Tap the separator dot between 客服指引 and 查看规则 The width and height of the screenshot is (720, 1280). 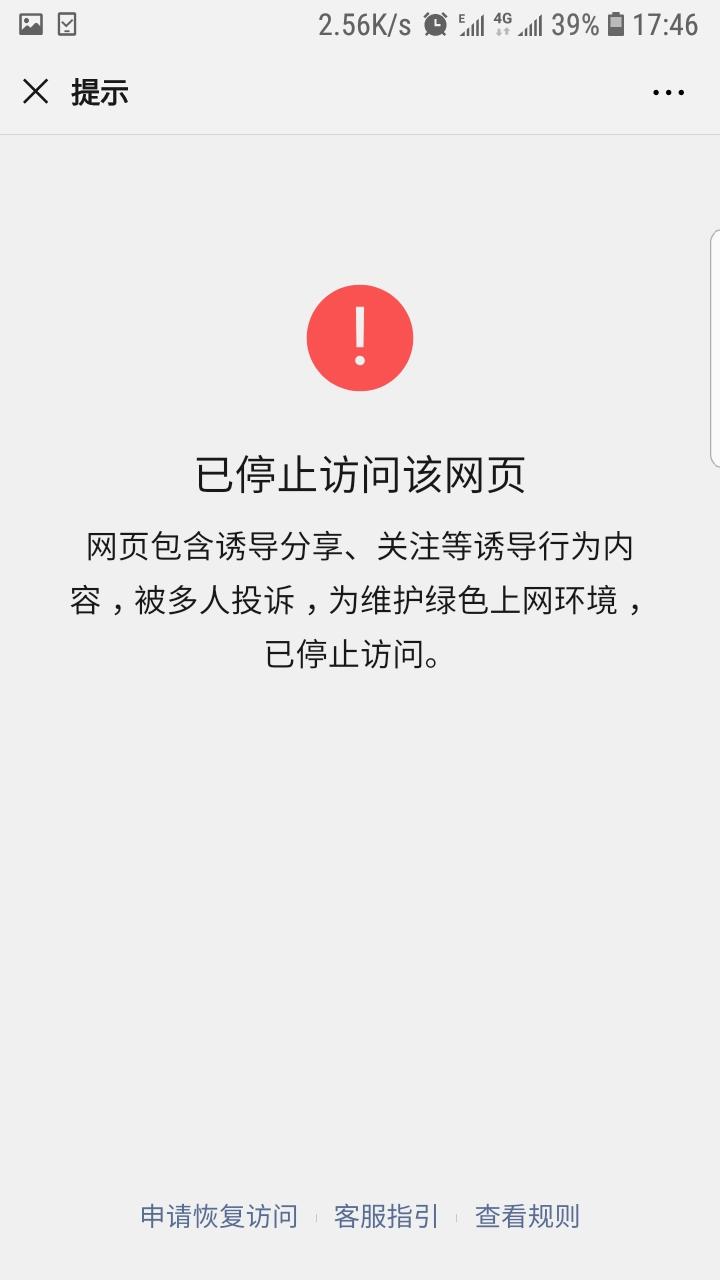coord(457,1216)
